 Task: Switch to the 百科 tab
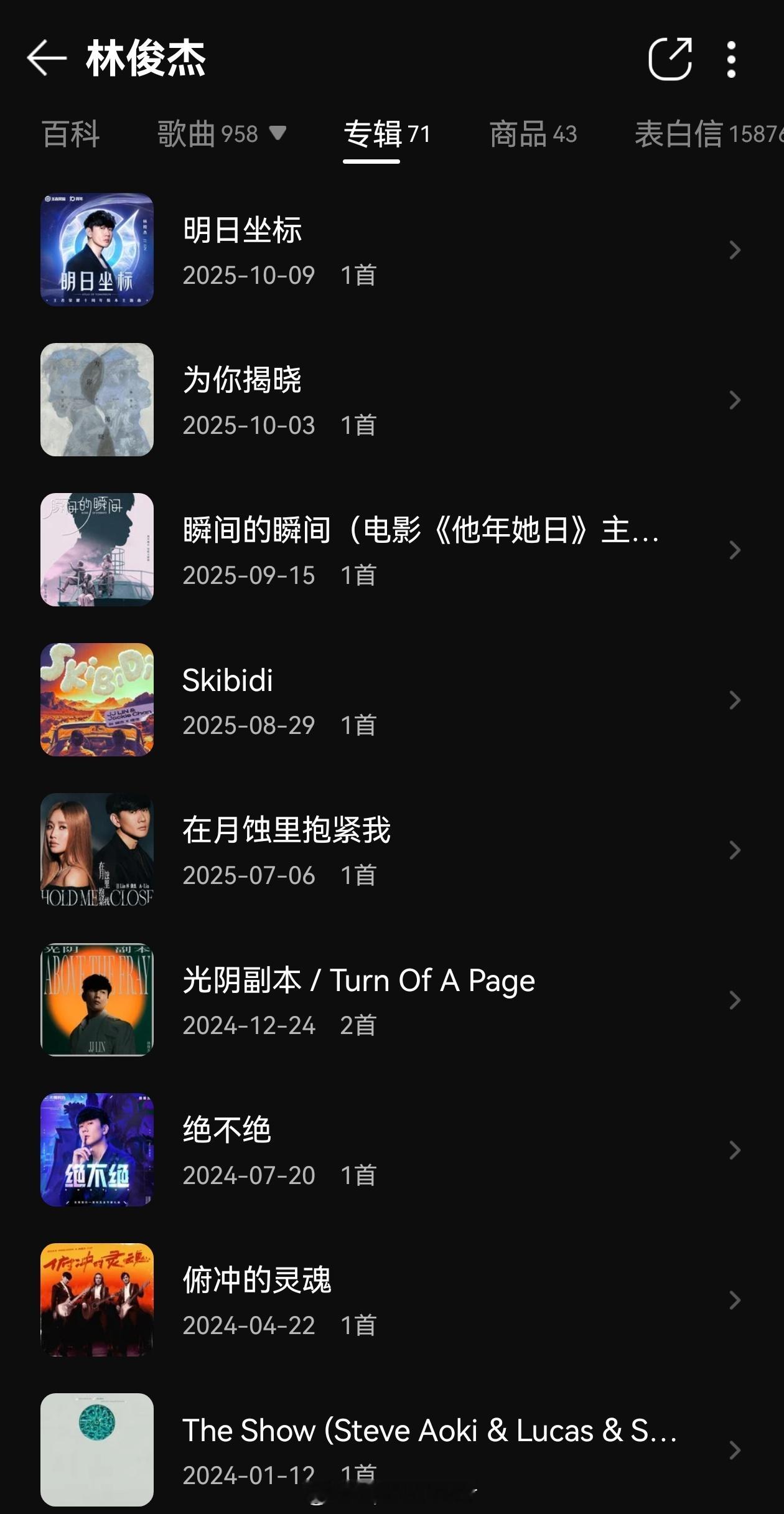coord(71,134)
